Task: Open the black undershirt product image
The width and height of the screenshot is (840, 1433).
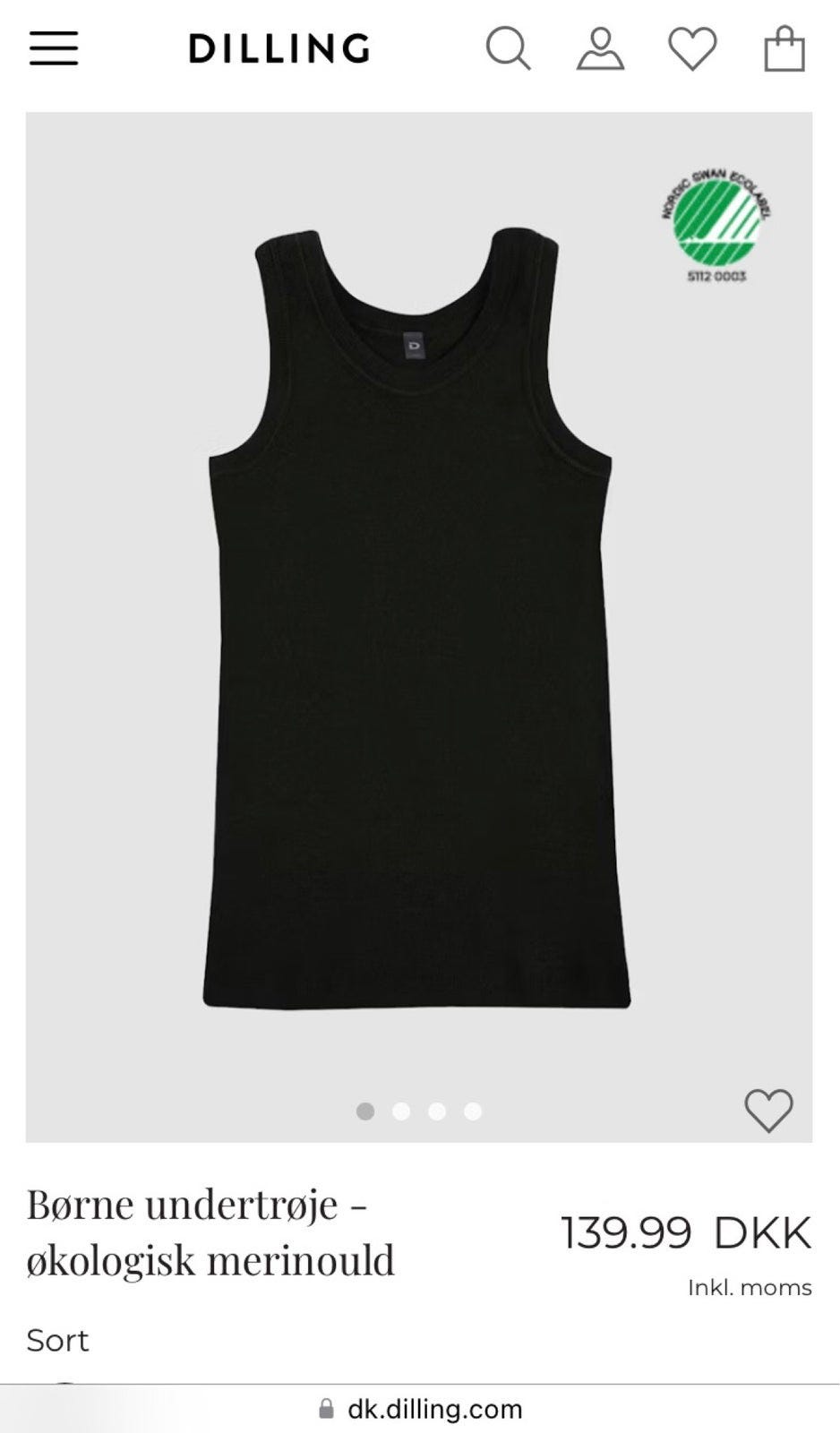Action: [x=417, y=618]
